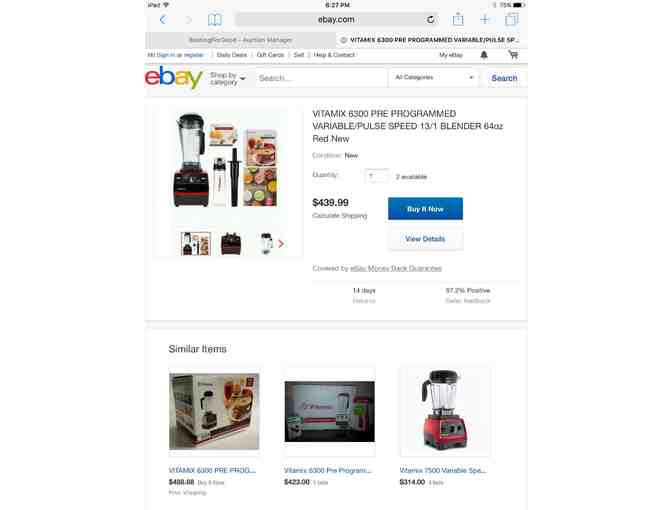Tap View Details
This screenshot has height=510, width=672.
425,239
